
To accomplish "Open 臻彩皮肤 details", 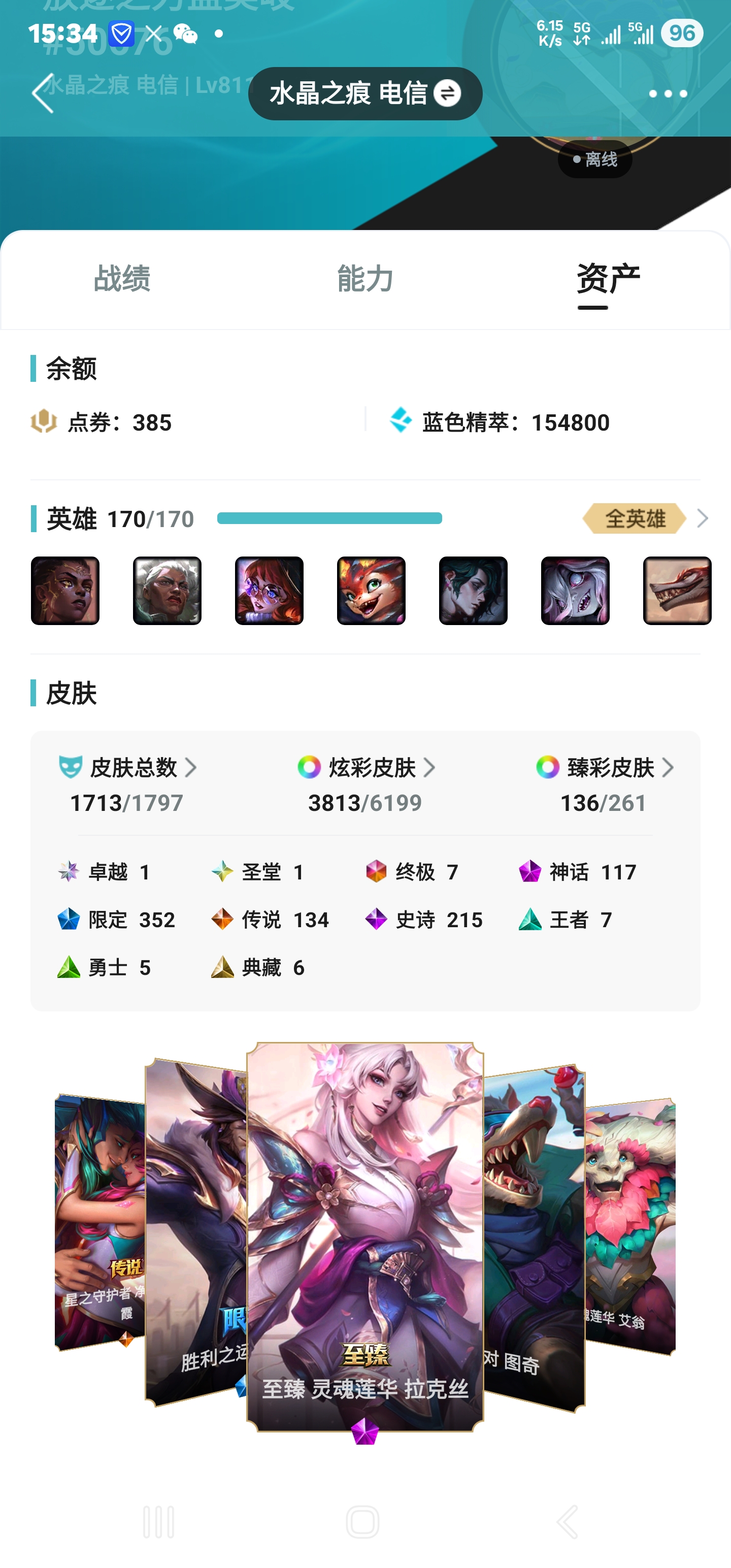I will (605, 767).
